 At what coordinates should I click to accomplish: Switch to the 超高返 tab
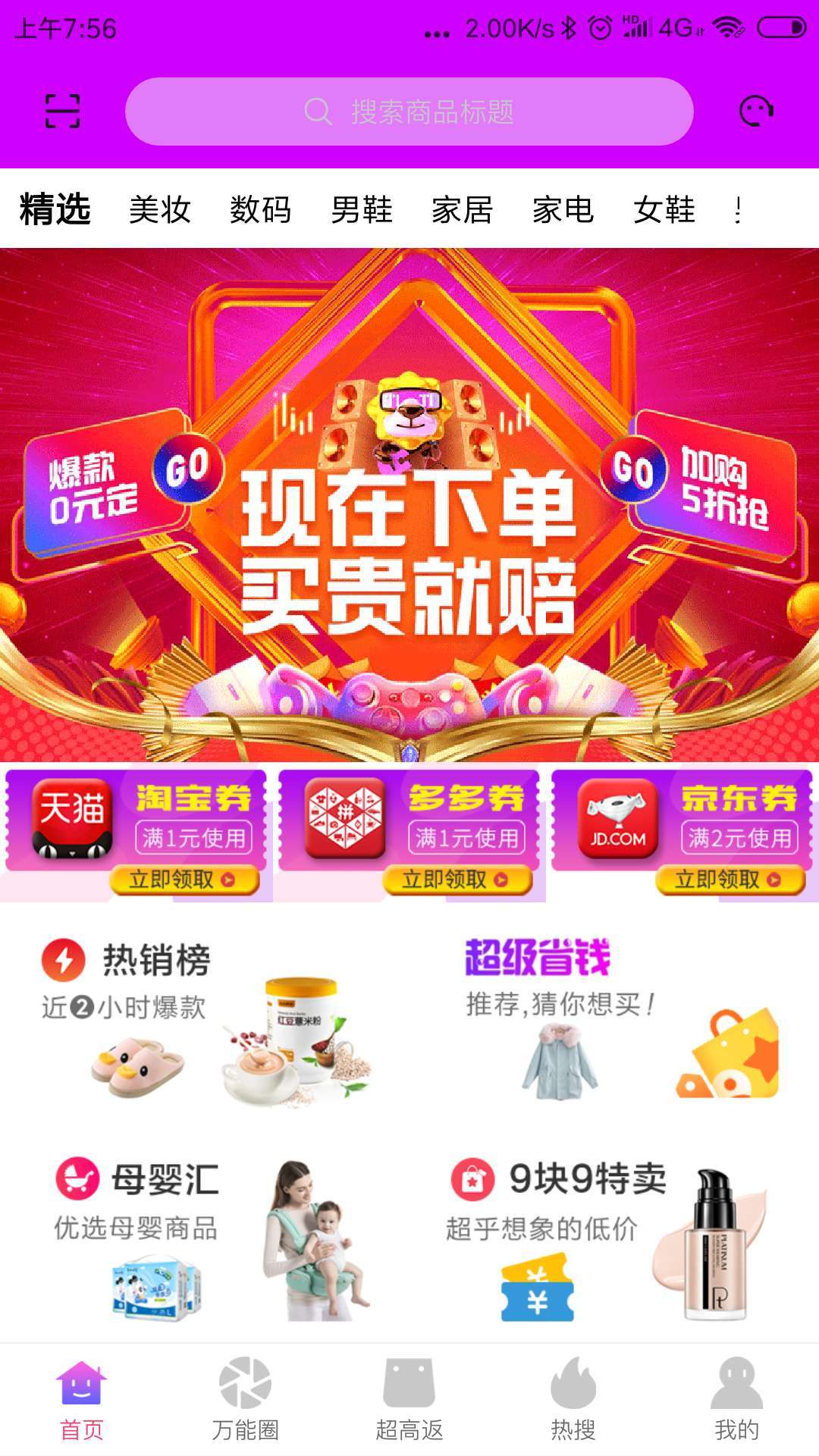pyautogui.click(x=409, y=1399)
